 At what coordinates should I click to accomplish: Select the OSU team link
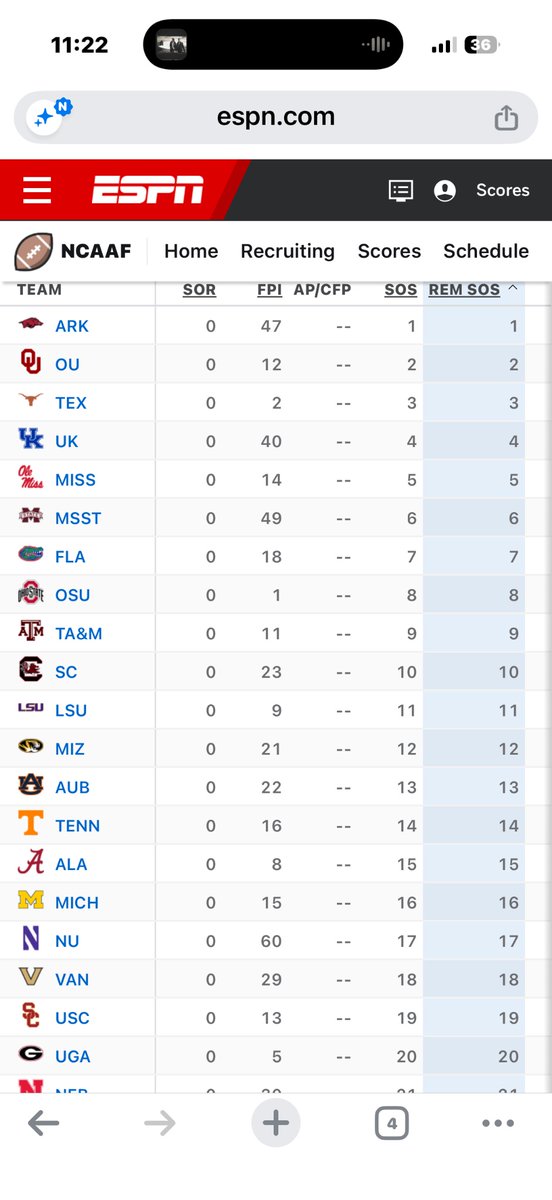tap(73, 595)
